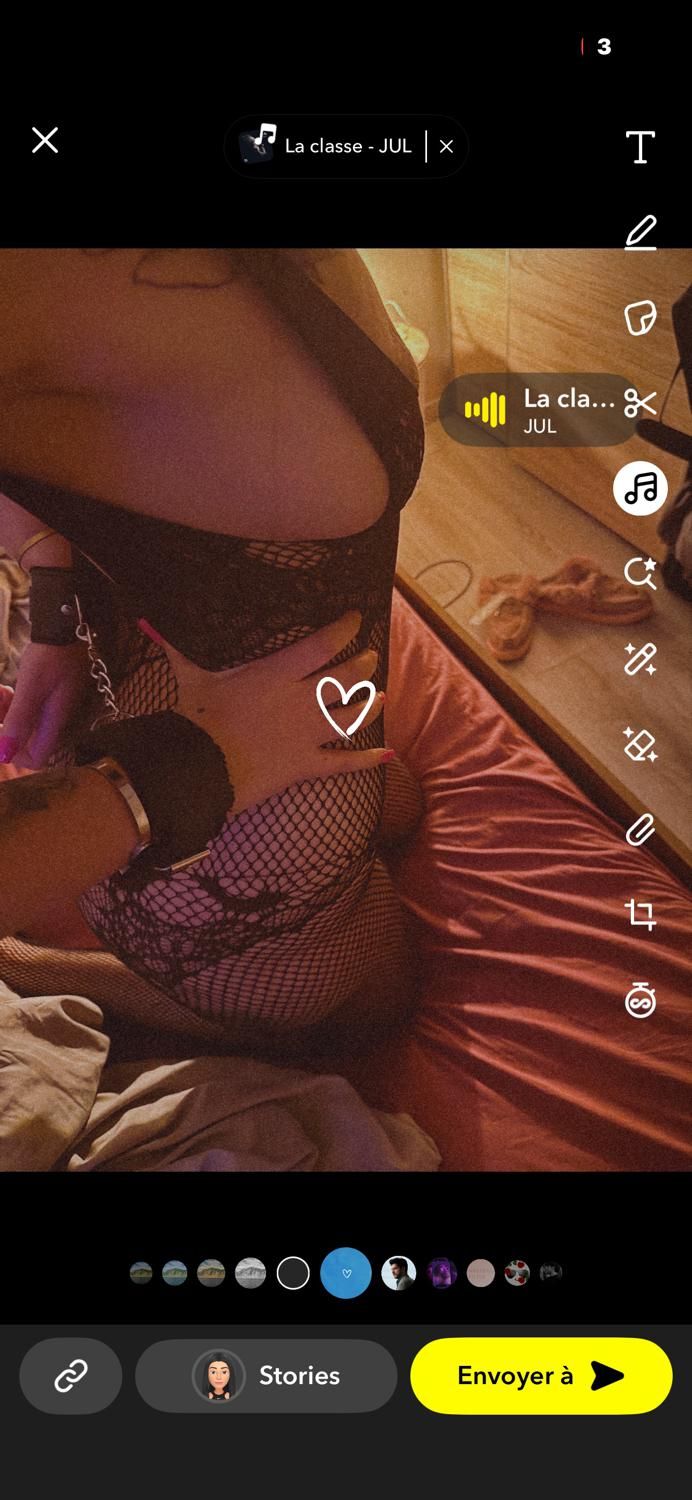Viewport: 692px width, 1500px height.
Task: Close the snap editor
Action: point(45,141)
